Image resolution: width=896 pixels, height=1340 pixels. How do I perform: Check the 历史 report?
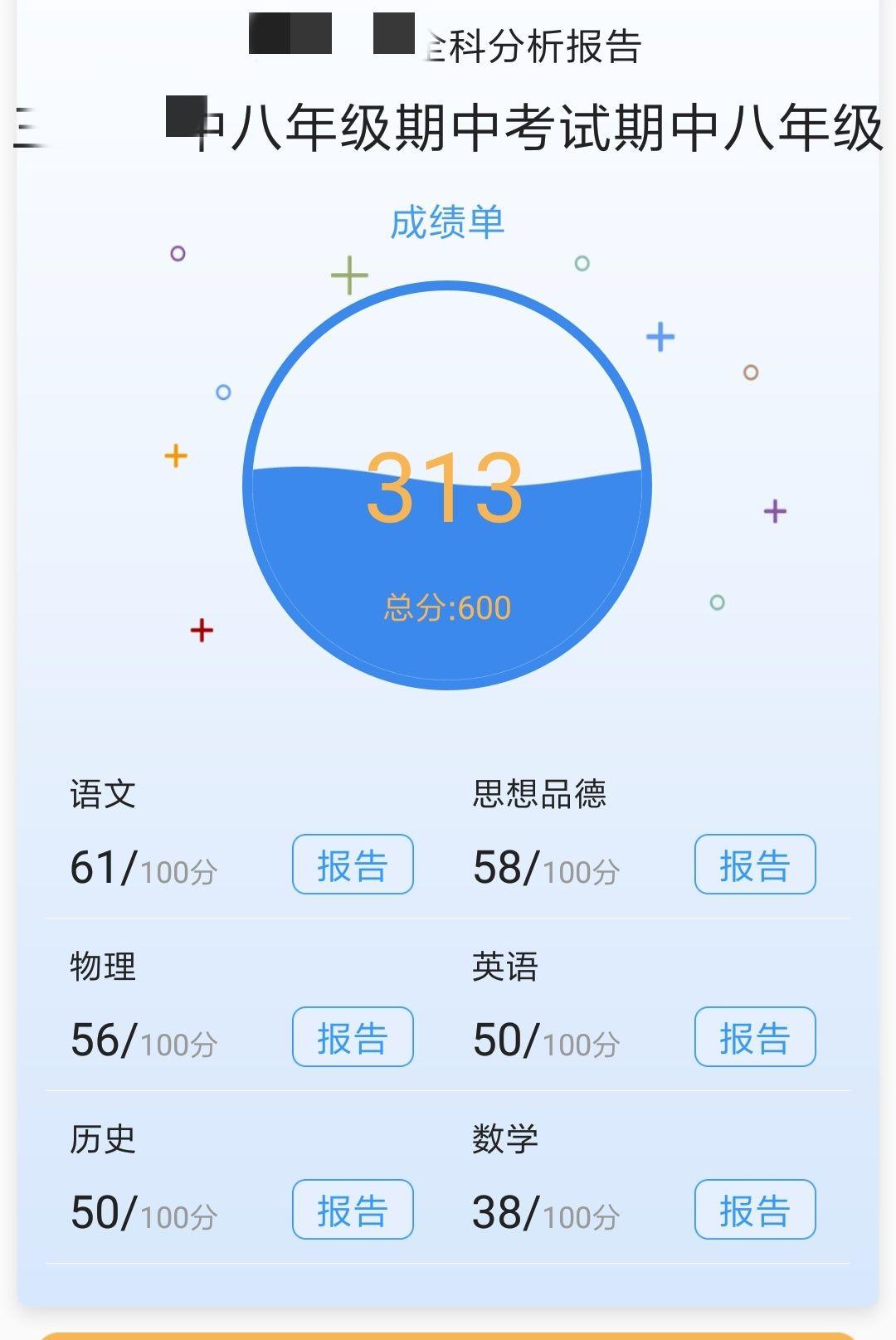click(x=353, y=1210)
